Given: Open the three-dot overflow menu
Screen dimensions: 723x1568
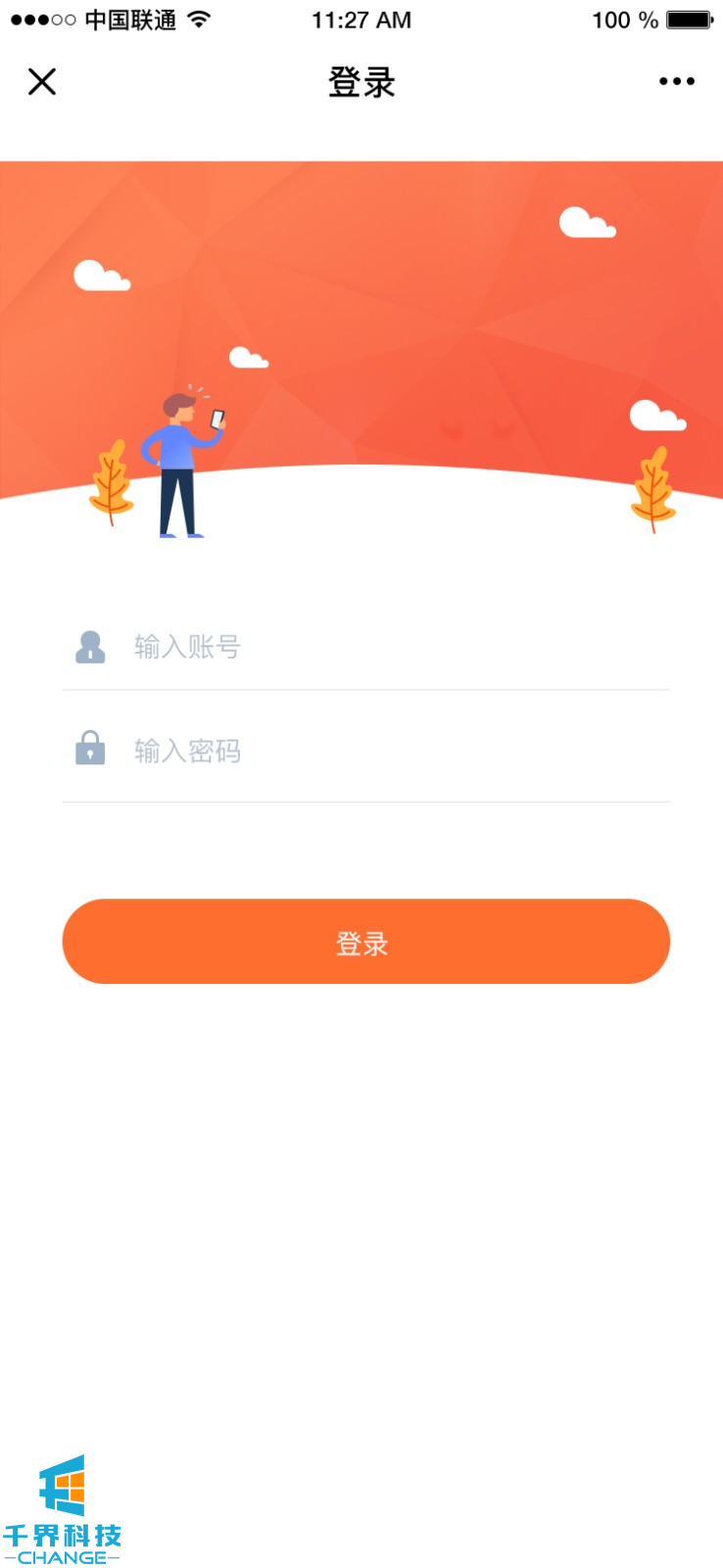Looking at the screenshot, I should point(676,81).
